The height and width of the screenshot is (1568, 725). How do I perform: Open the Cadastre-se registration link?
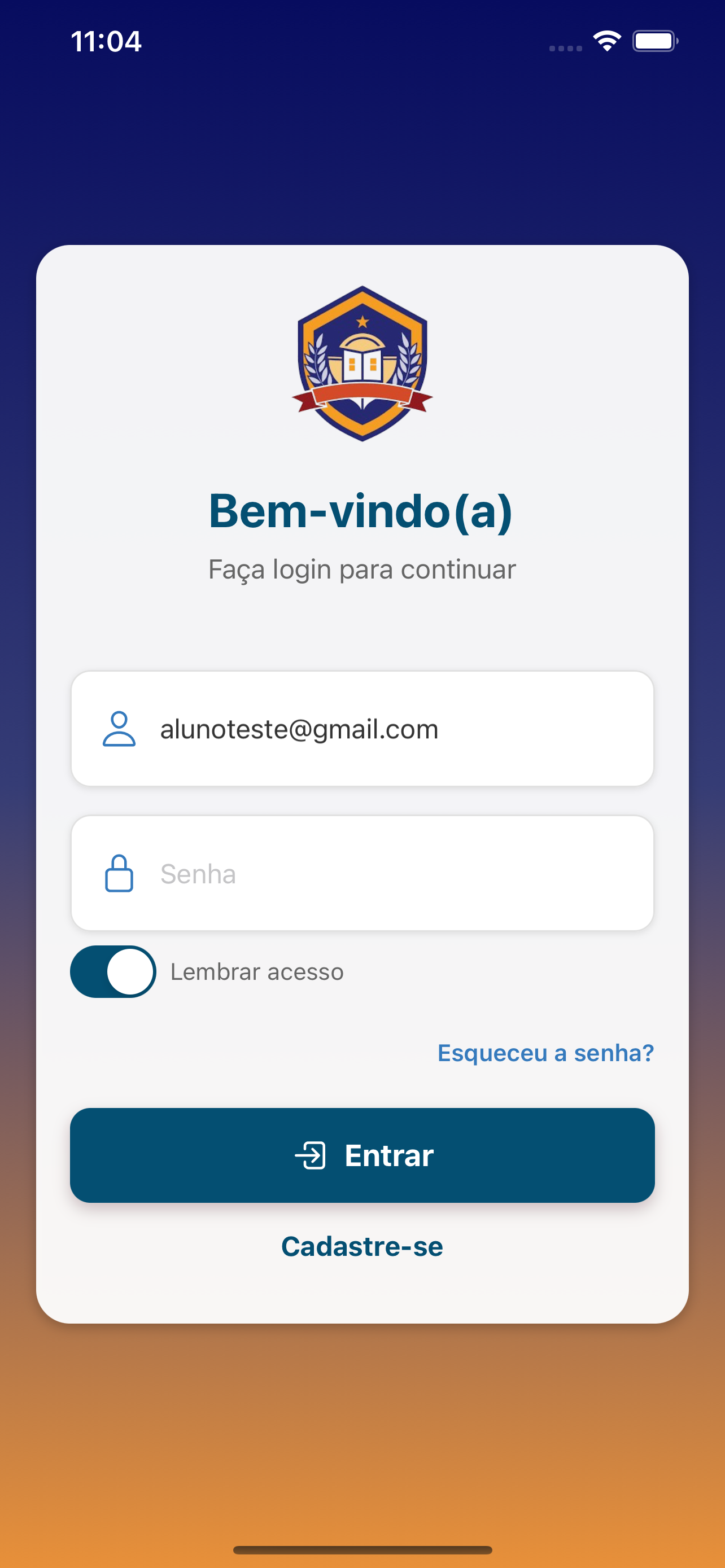coord(363,1245)
